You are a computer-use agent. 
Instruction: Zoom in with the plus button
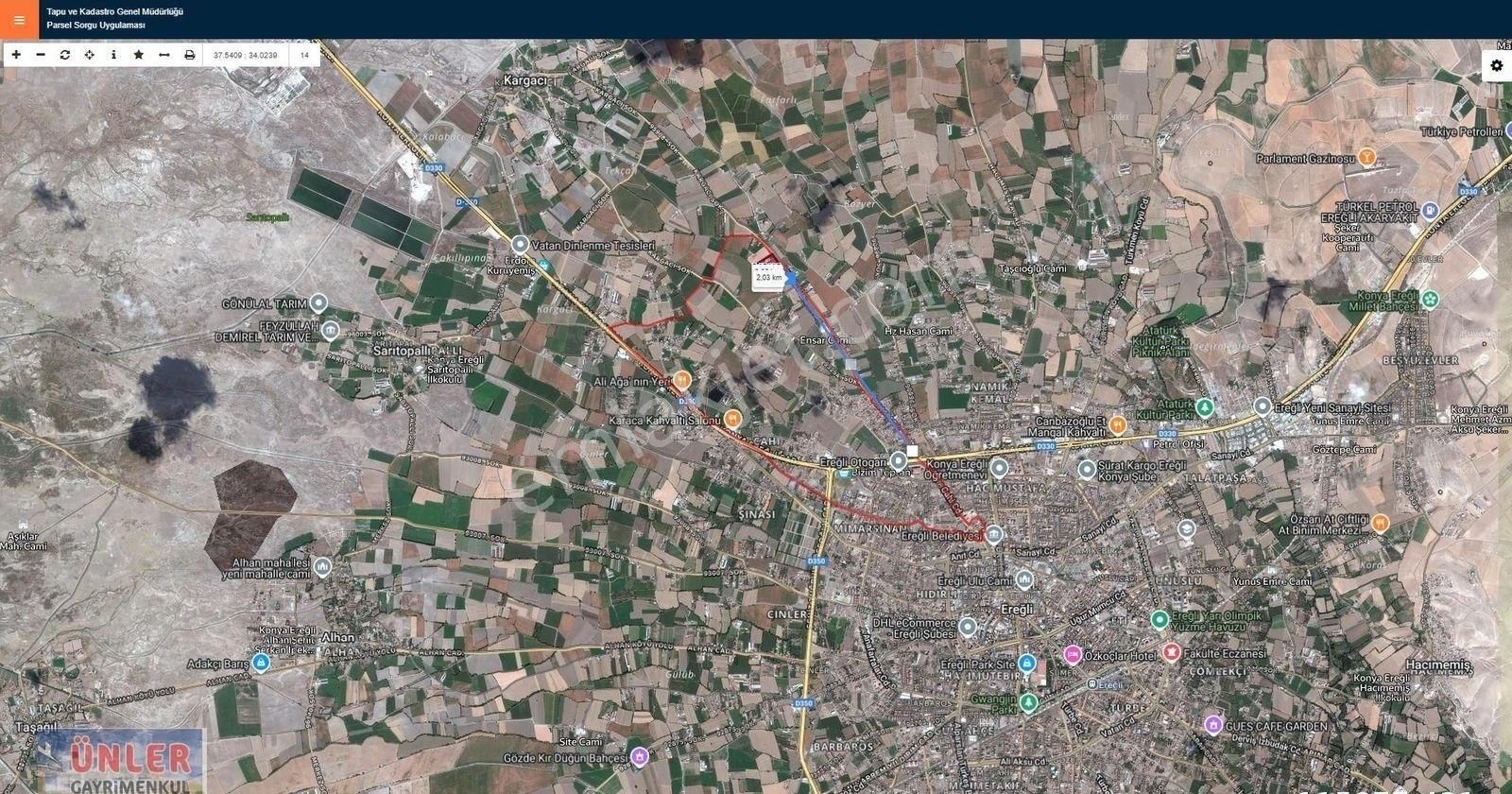pos(16,55)
